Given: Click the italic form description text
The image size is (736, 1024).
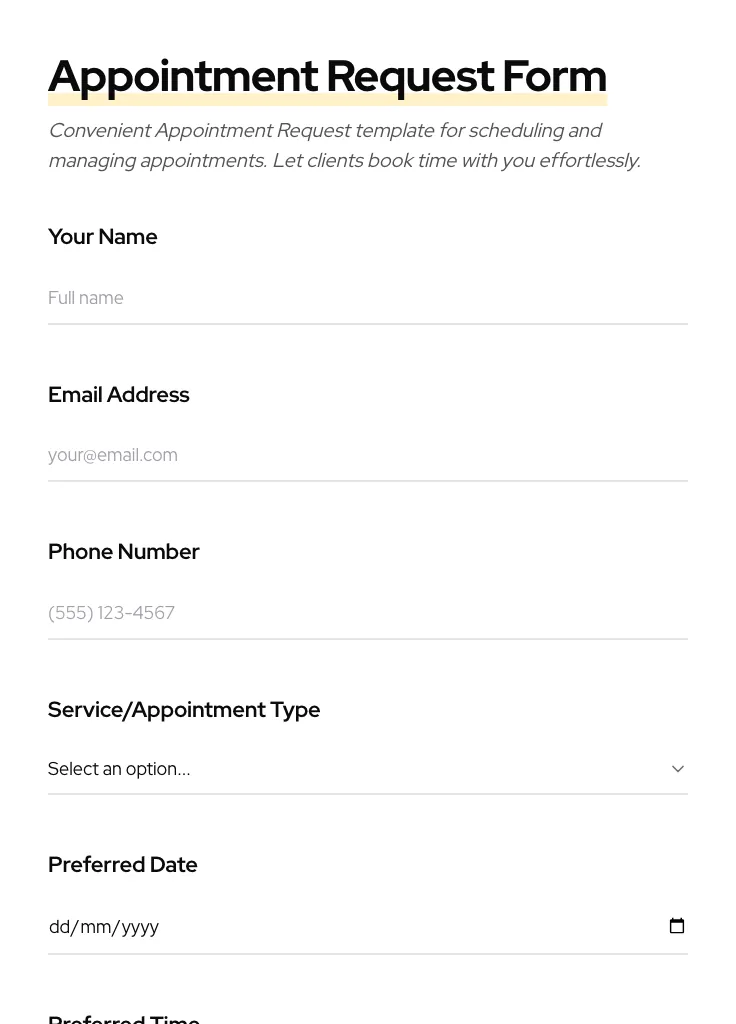Looking at the screenshot, I should pos(344,145).
